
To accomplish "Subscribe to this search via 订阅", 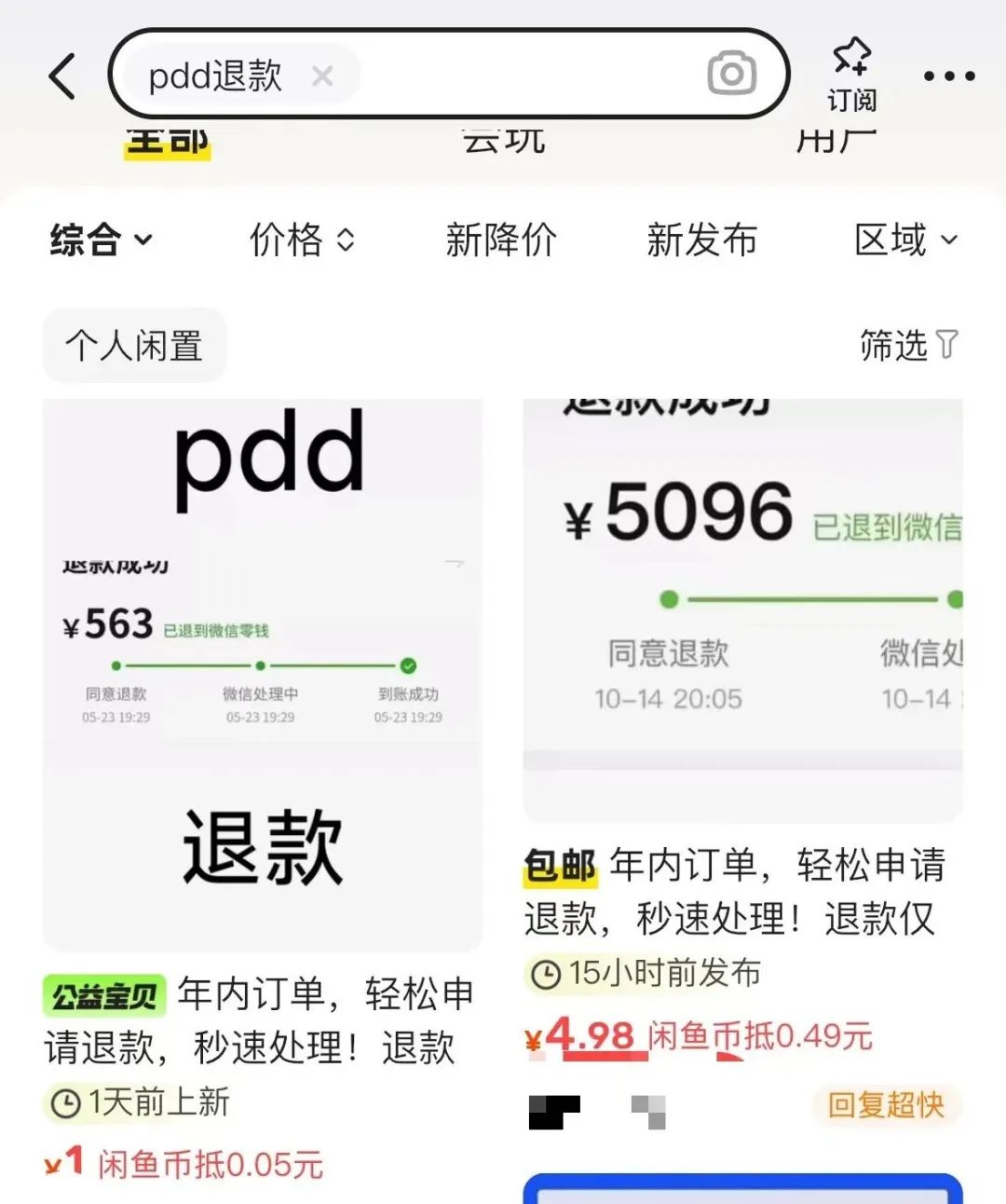I will tap(851, 75).
